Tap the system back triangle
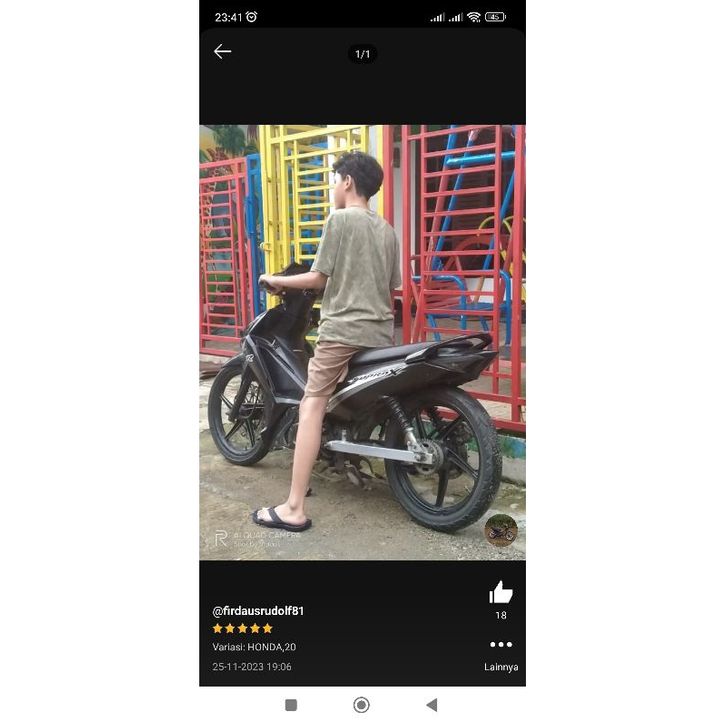This screenshot has width=726, height=726. (432, 705)
